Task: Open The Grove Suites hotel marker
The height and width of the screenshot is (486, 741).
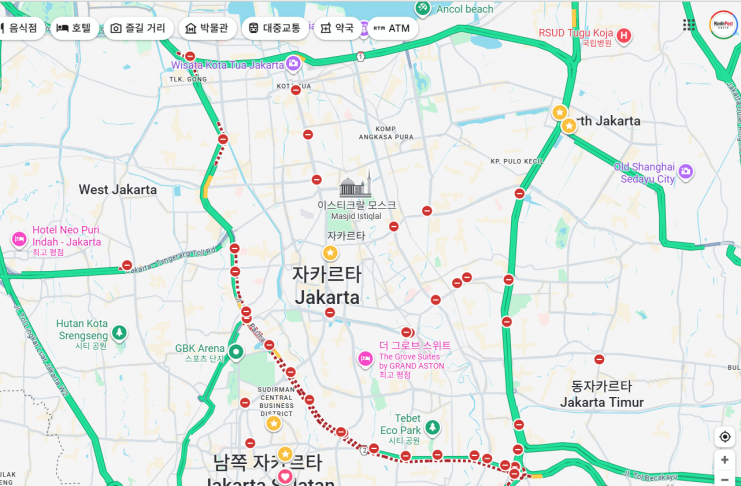Action: pyautogui.click(x=365, y=359)
